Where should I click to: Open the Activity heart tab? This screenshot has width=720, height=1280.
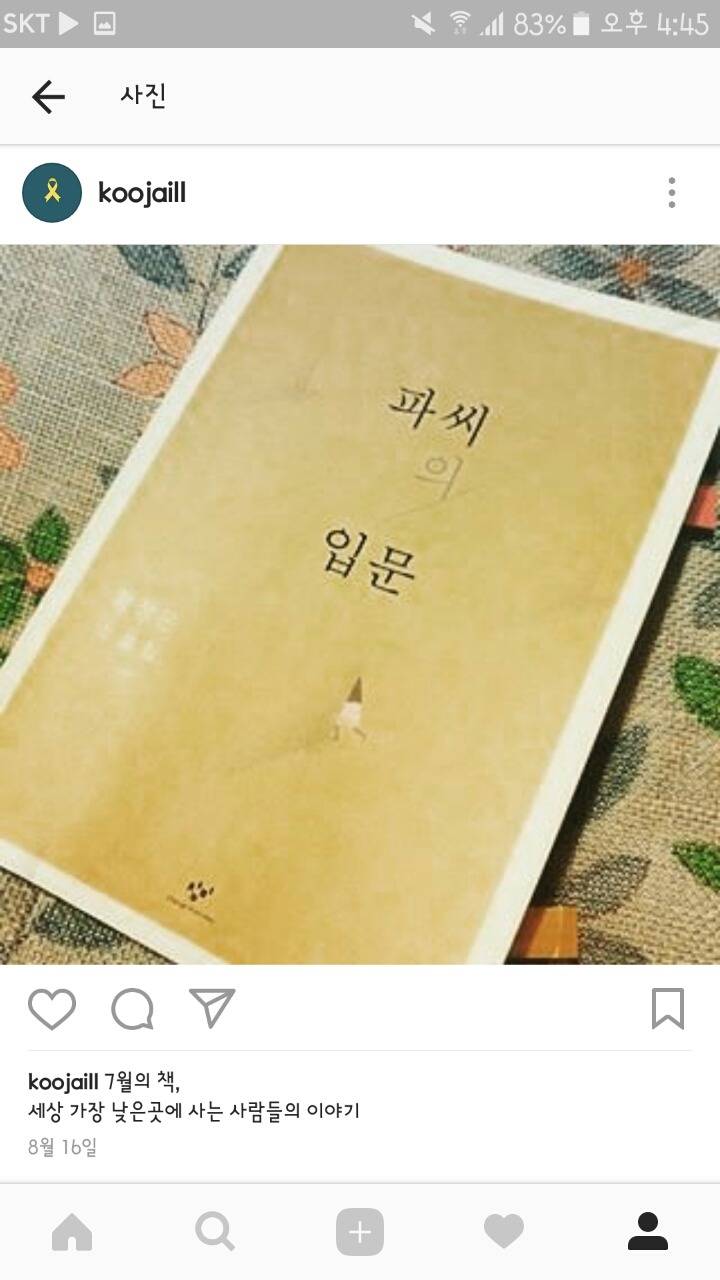coord(503,1232)
